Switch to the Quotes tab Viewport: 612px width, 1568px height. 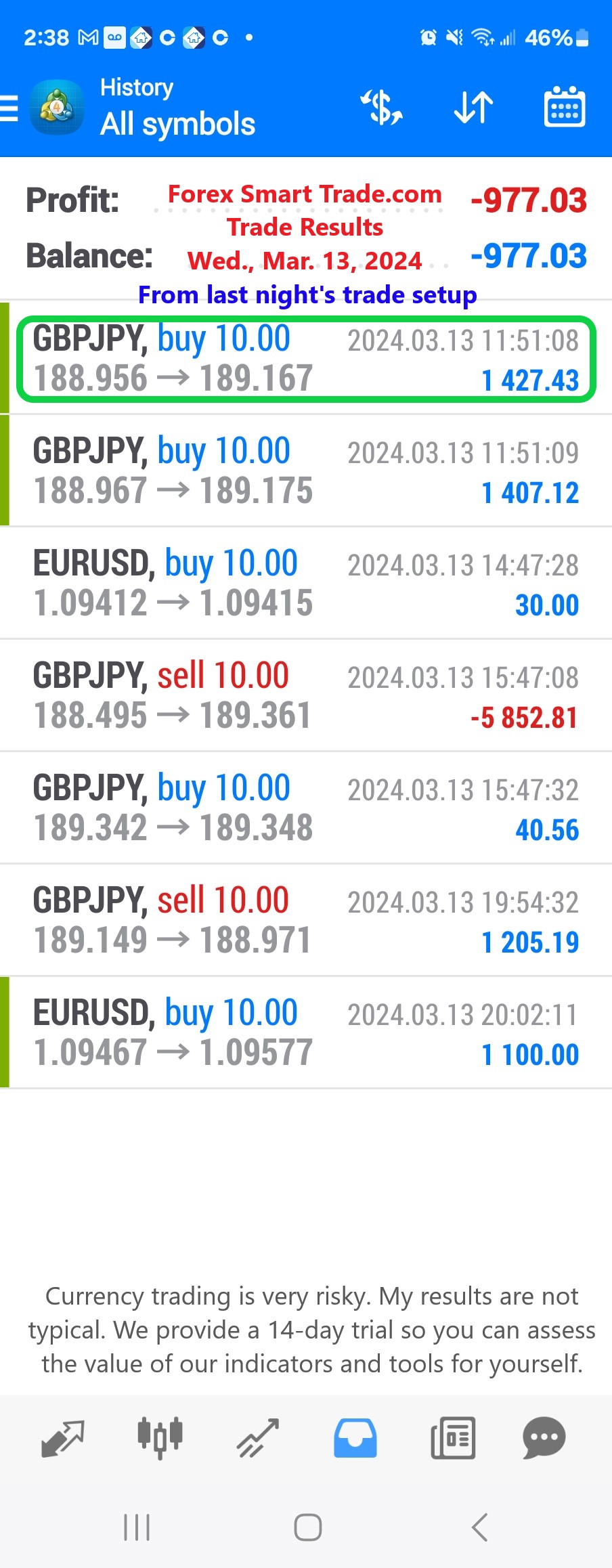pyautogui.click(x=62, y=1438)
